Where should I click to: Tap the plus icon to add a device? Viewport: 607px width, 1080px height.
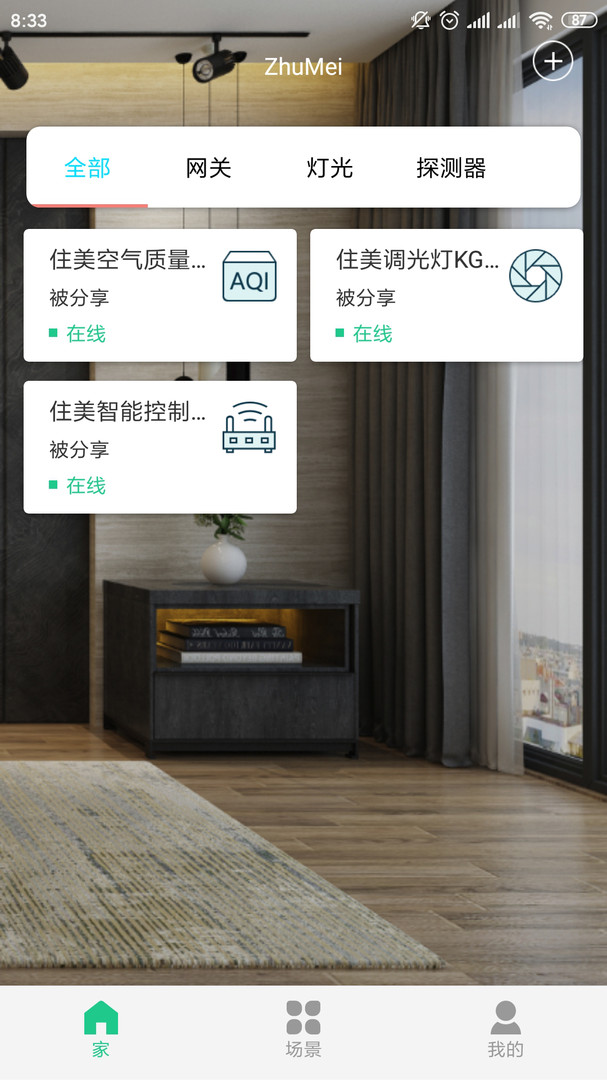553,61
